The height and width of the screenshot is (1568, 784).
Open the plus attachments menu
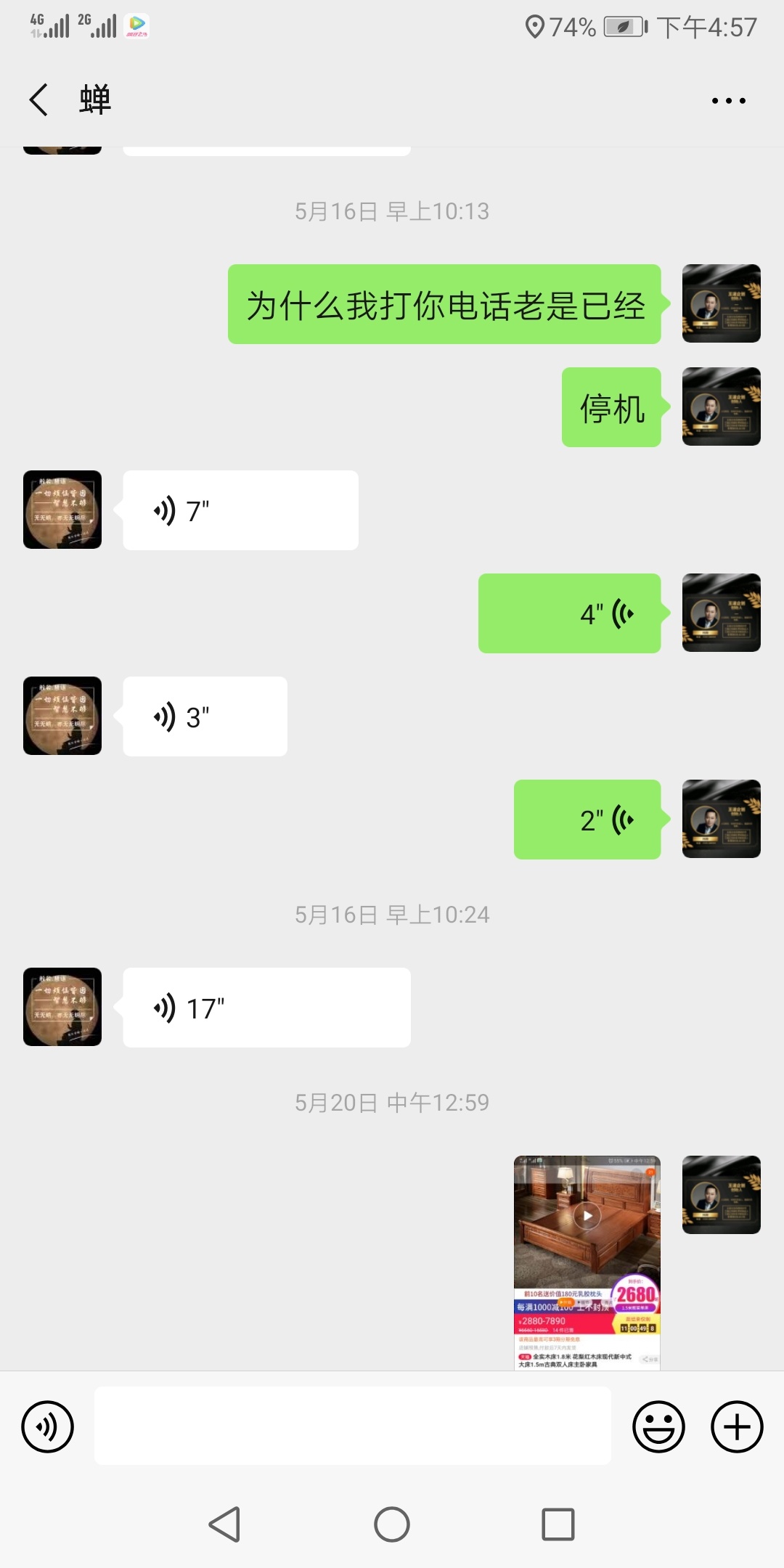click(736, 1426)
